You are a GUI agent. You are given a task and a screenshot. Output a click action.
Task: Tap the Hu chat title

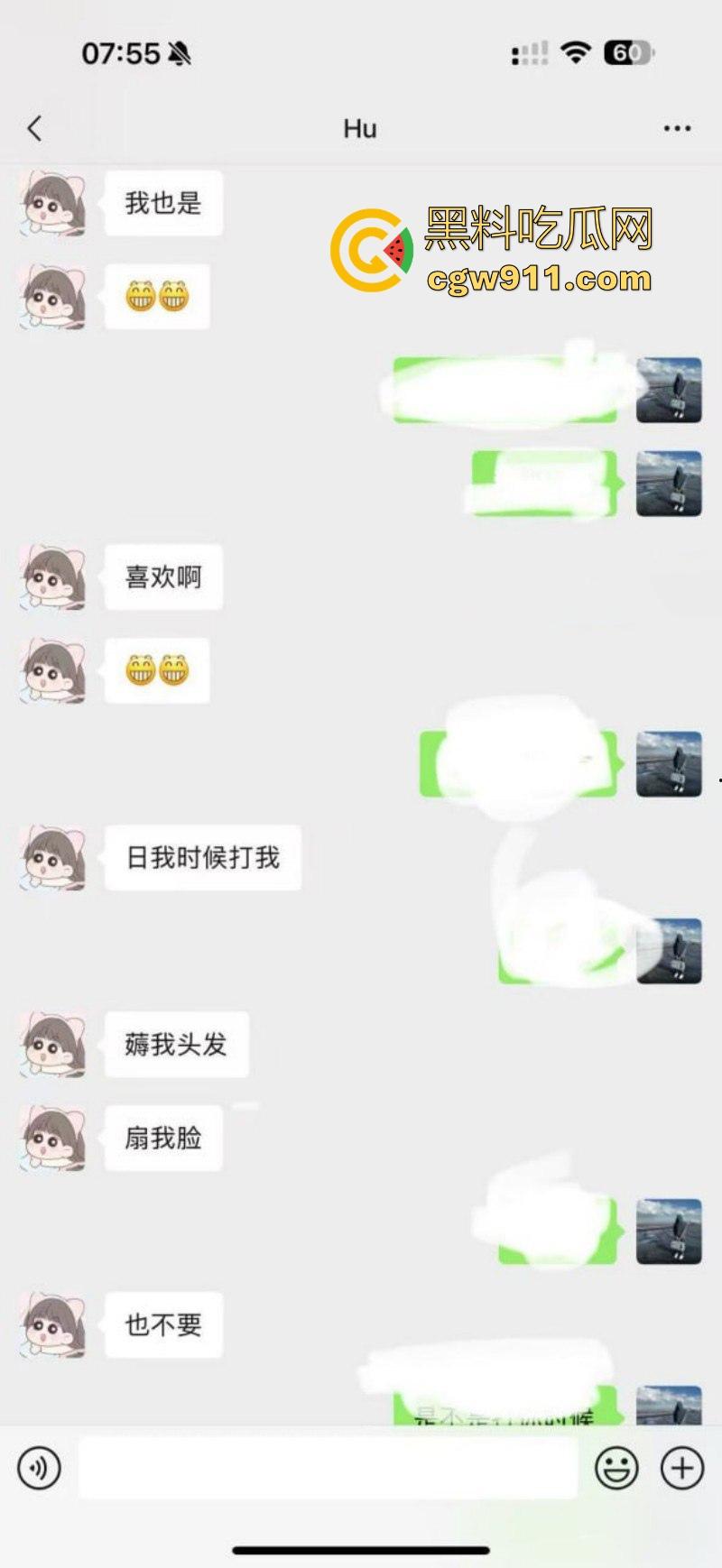(360, 128)
